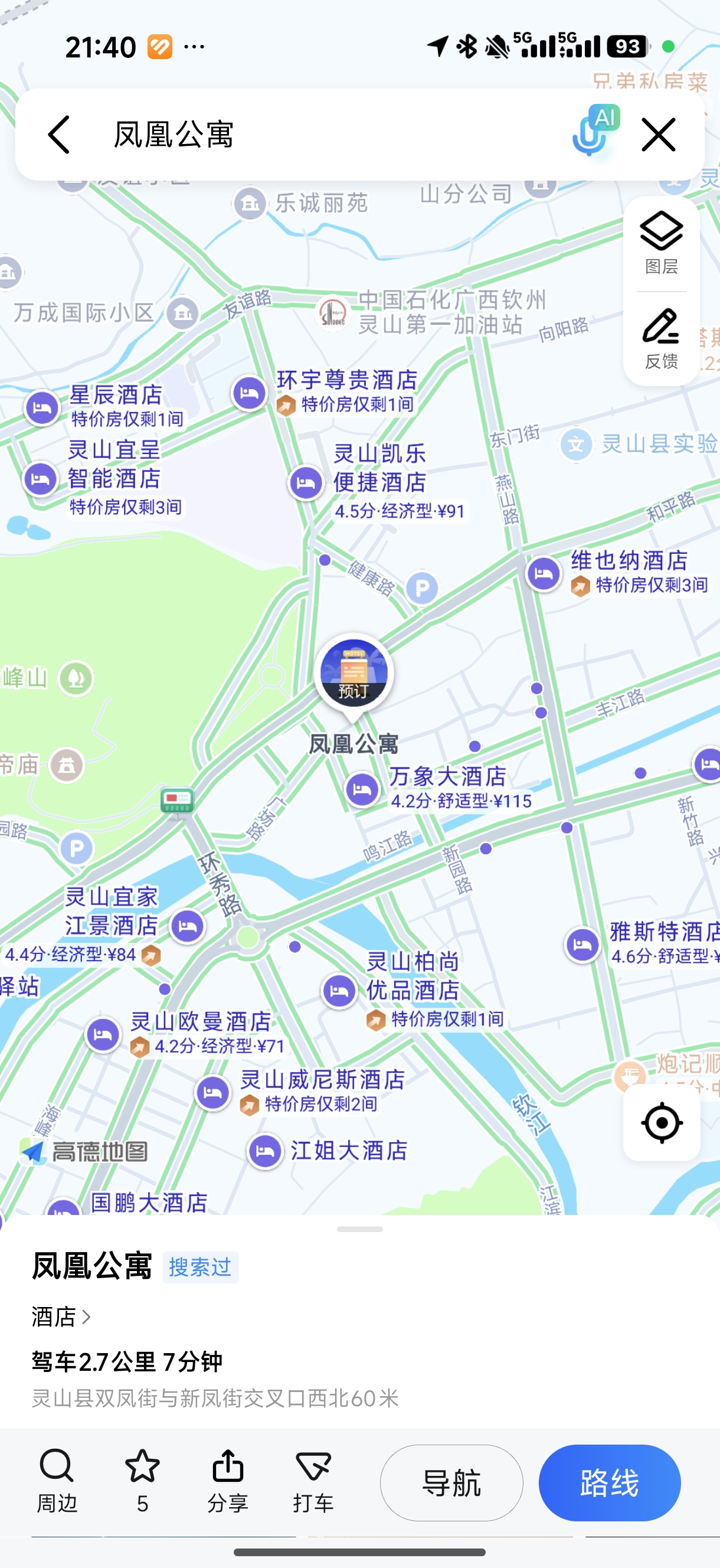Start 导航 navigation to 凤凰公寓

pyautogui.click(x=451, y=1482)
